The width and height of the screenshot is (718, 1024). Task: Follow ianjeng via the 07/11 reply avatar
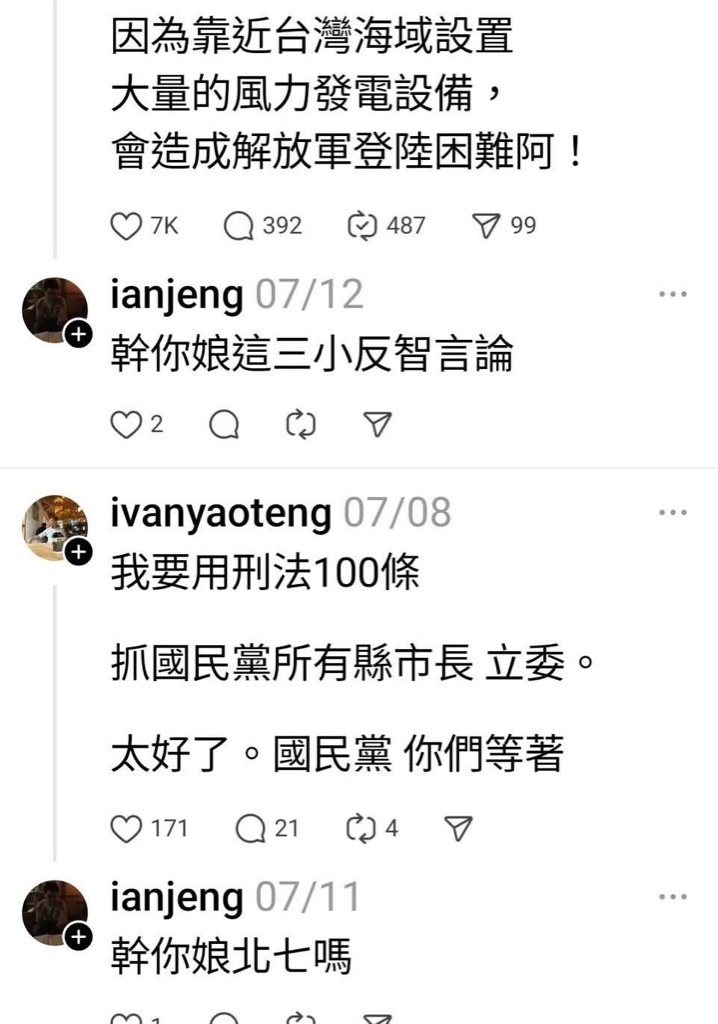[78, 937]
